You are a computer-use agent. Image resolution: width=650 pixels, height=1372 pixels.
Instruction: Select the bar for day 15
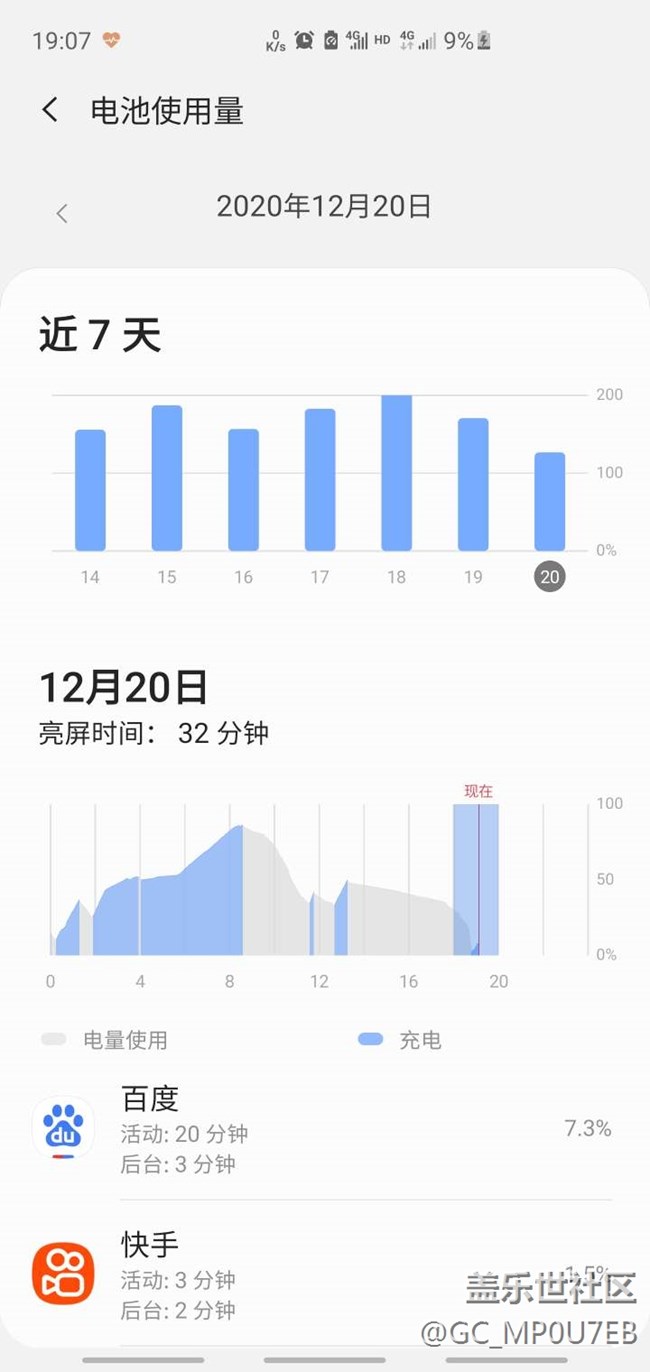pyautogui.click(x=167, y=478)
